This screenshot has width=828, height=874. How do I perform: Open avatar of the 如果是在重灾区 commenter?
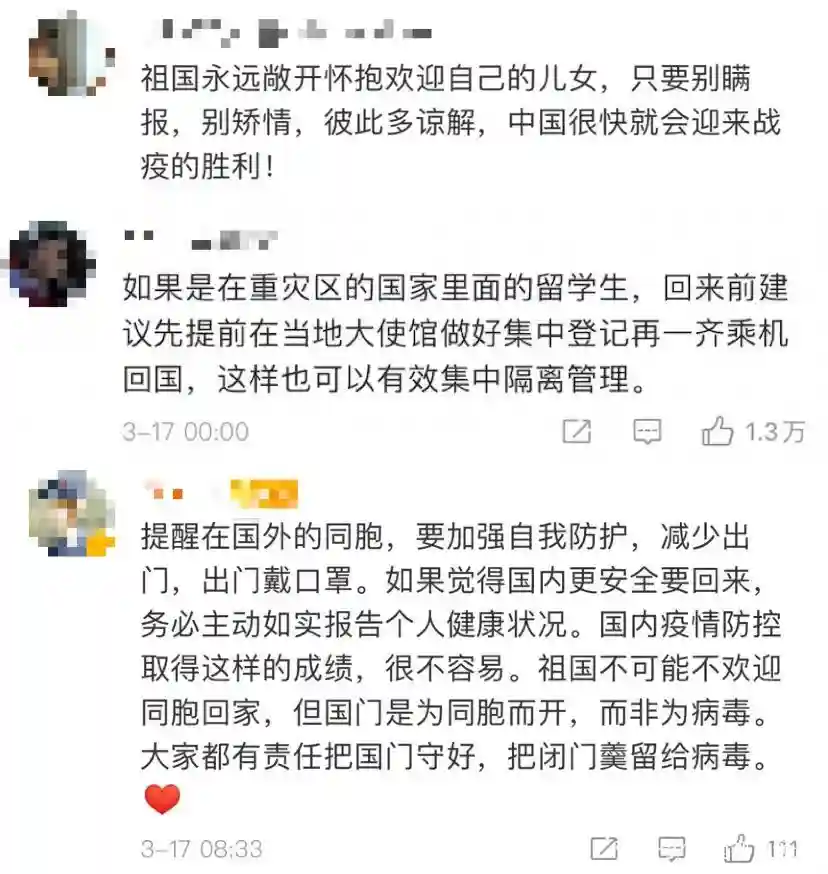pyautogui.click(x=51, y=263)
